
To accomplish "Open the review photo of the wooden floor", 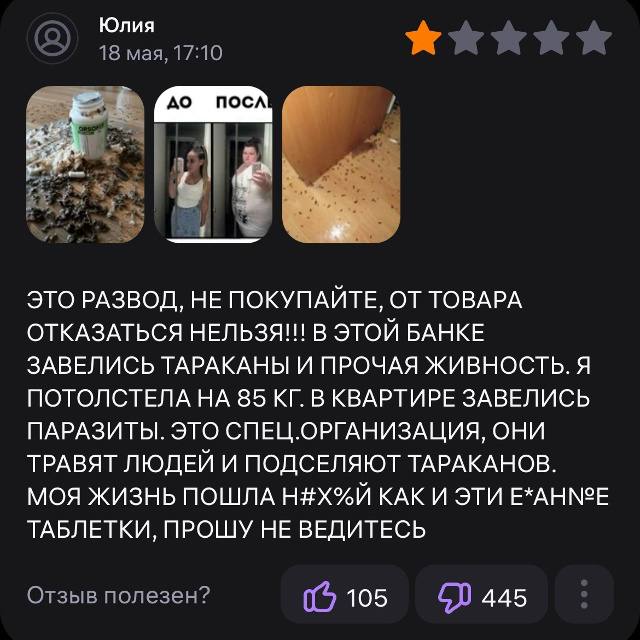I will (x=341, y=164).
